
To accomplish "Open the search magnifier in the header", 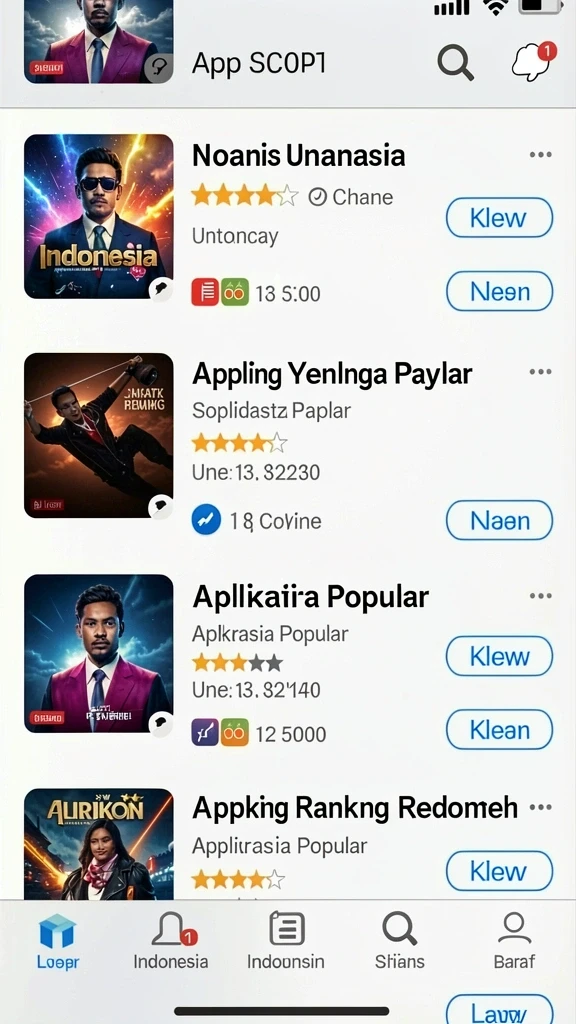I will (x=455, y=63).
